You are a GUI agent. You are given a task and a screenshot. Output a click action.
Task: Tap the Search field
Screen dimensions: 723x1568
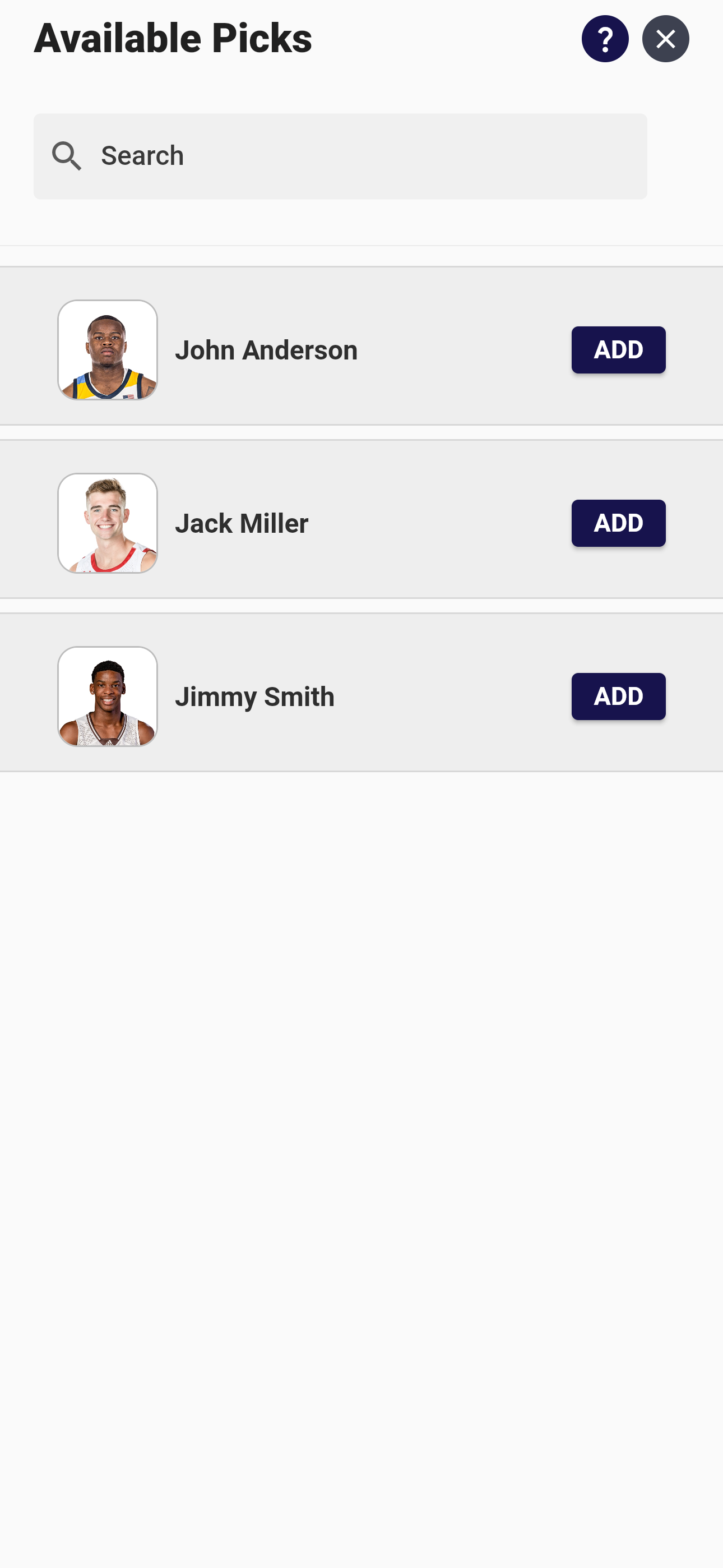coord(340,156)
